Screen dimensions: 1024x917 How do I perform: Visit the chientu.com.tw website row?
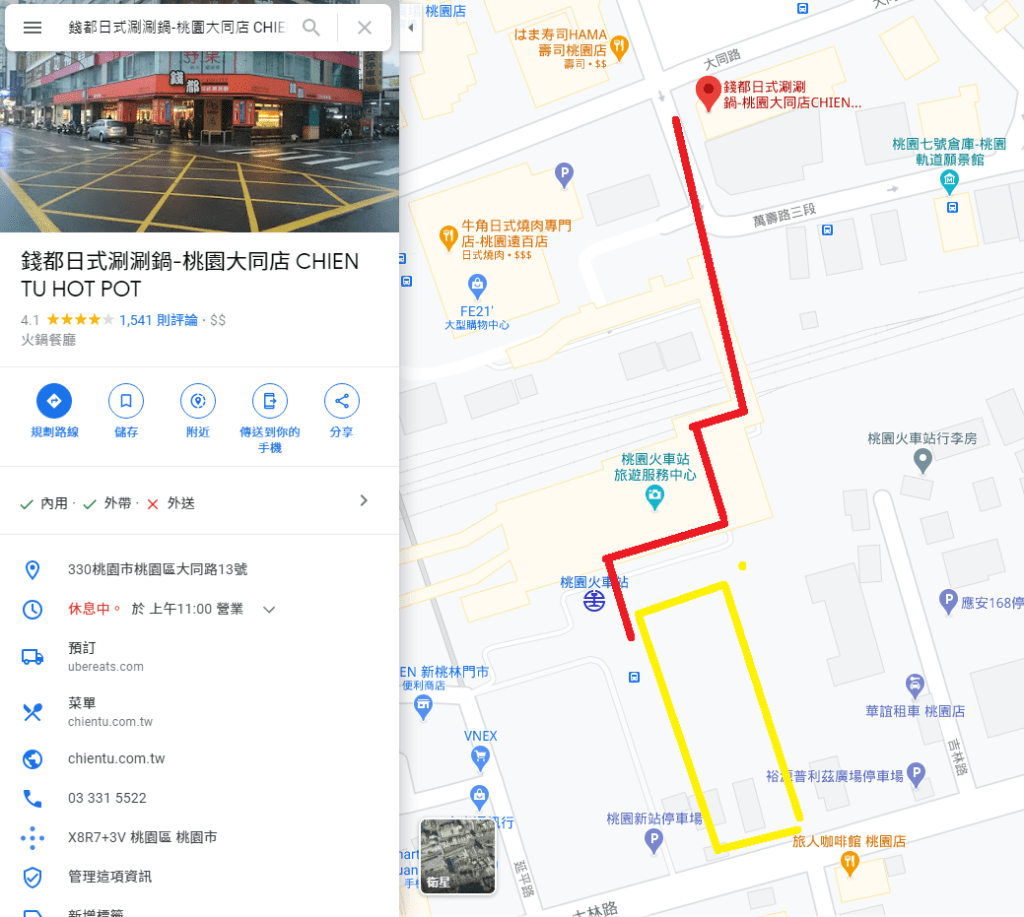[x=116, y=759]
